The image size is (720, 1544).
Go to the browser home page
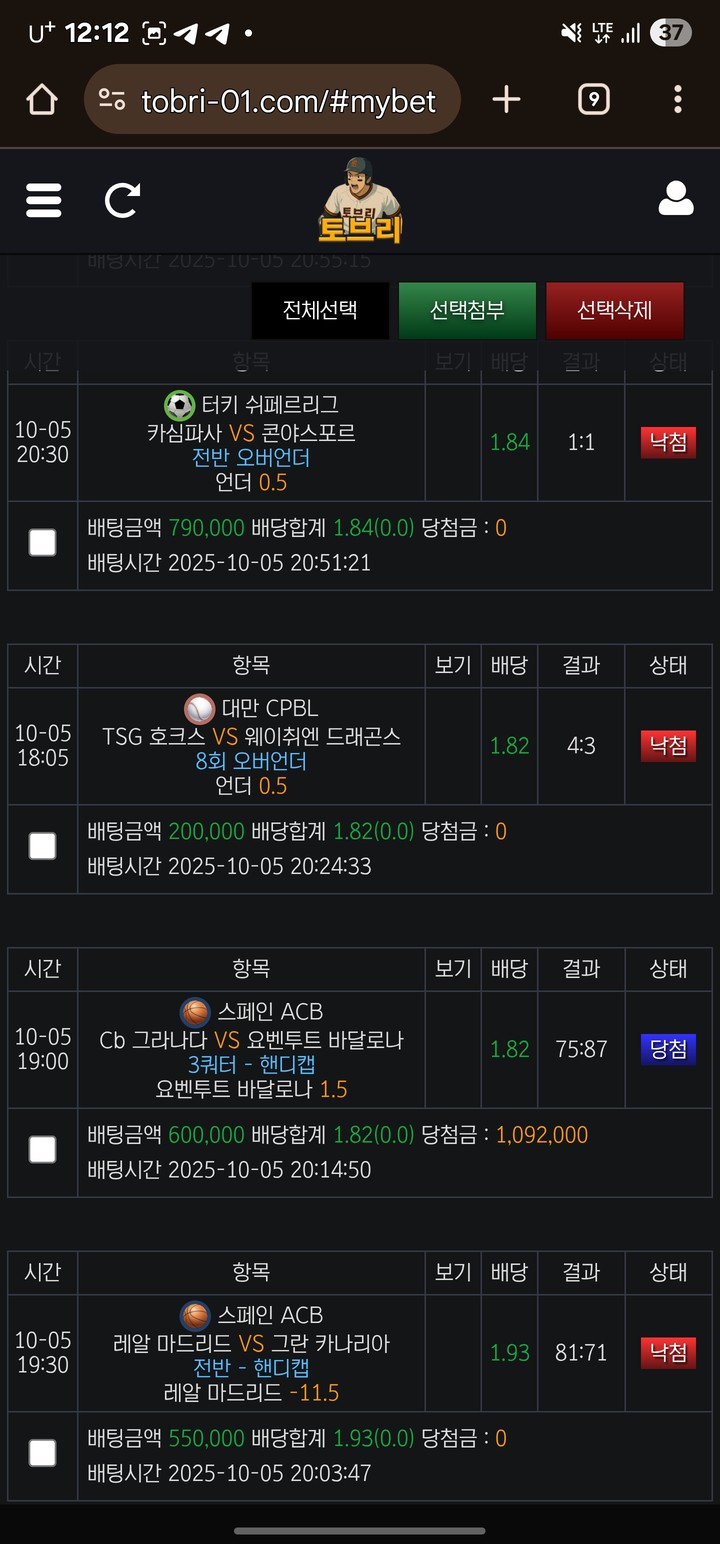(x=42, y=99)
